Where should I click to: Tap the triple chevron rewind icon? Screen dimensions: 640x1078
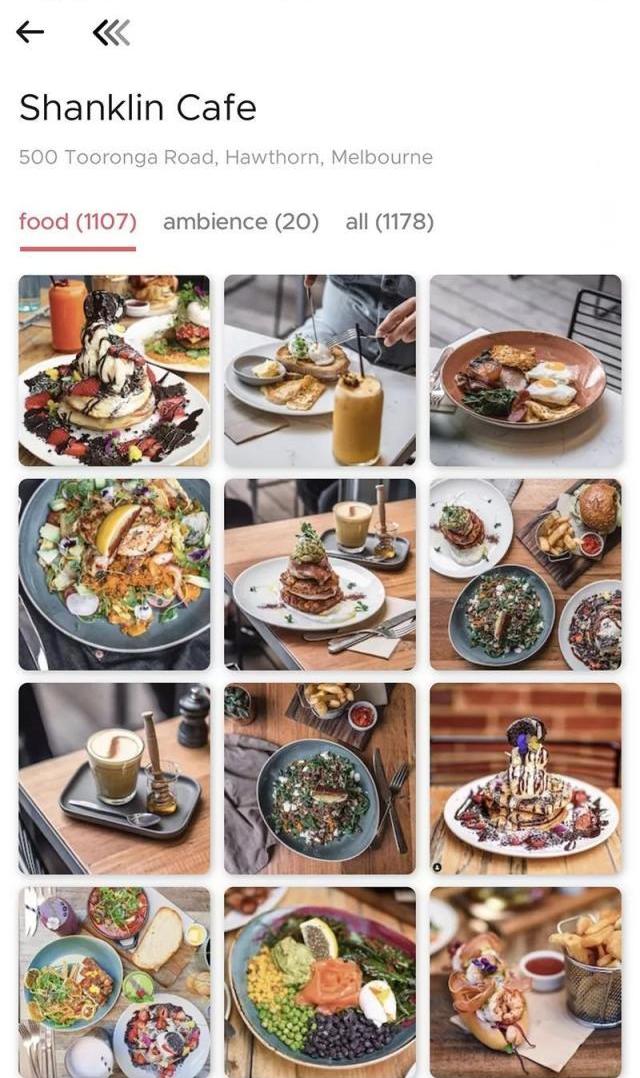(111, 33)
